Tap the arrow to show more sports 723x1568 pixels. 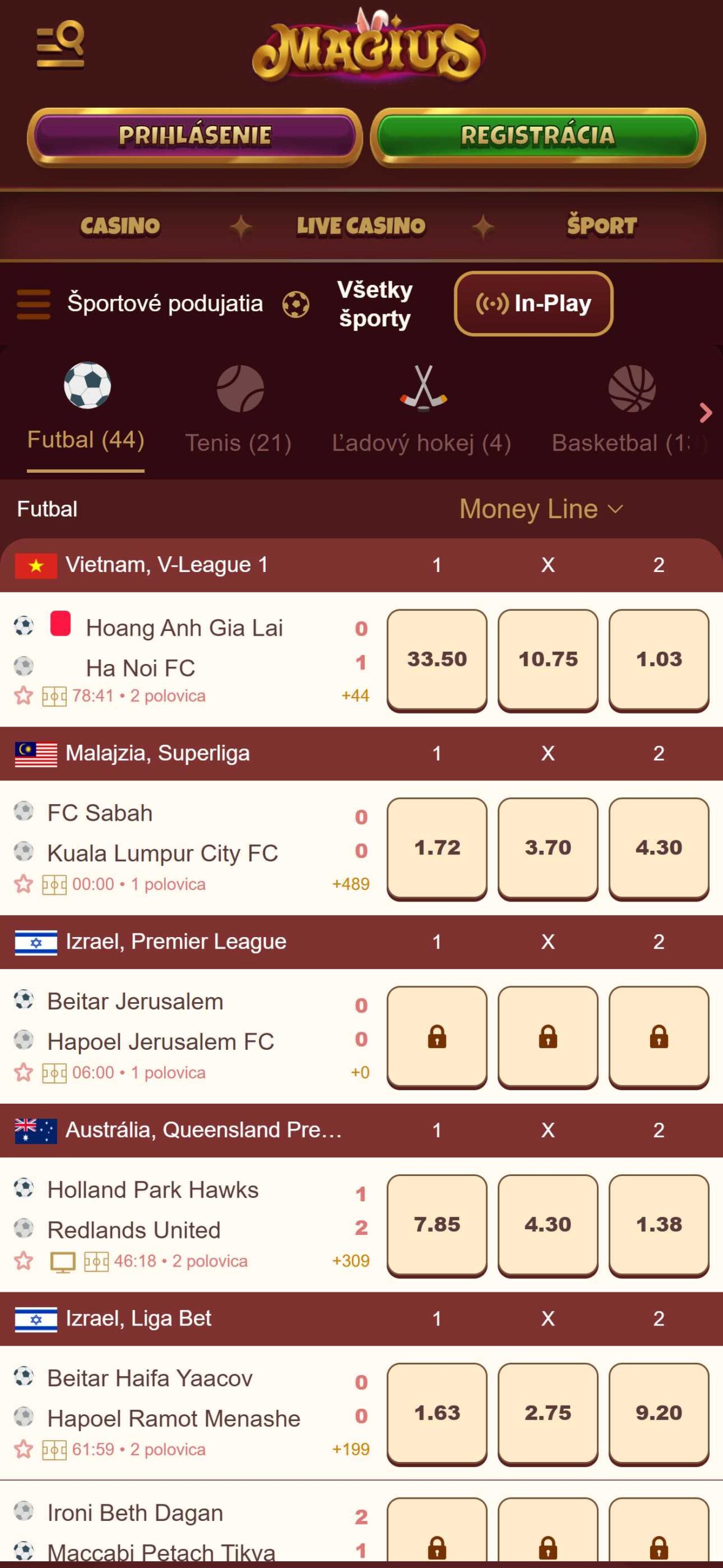click(705, 413)
